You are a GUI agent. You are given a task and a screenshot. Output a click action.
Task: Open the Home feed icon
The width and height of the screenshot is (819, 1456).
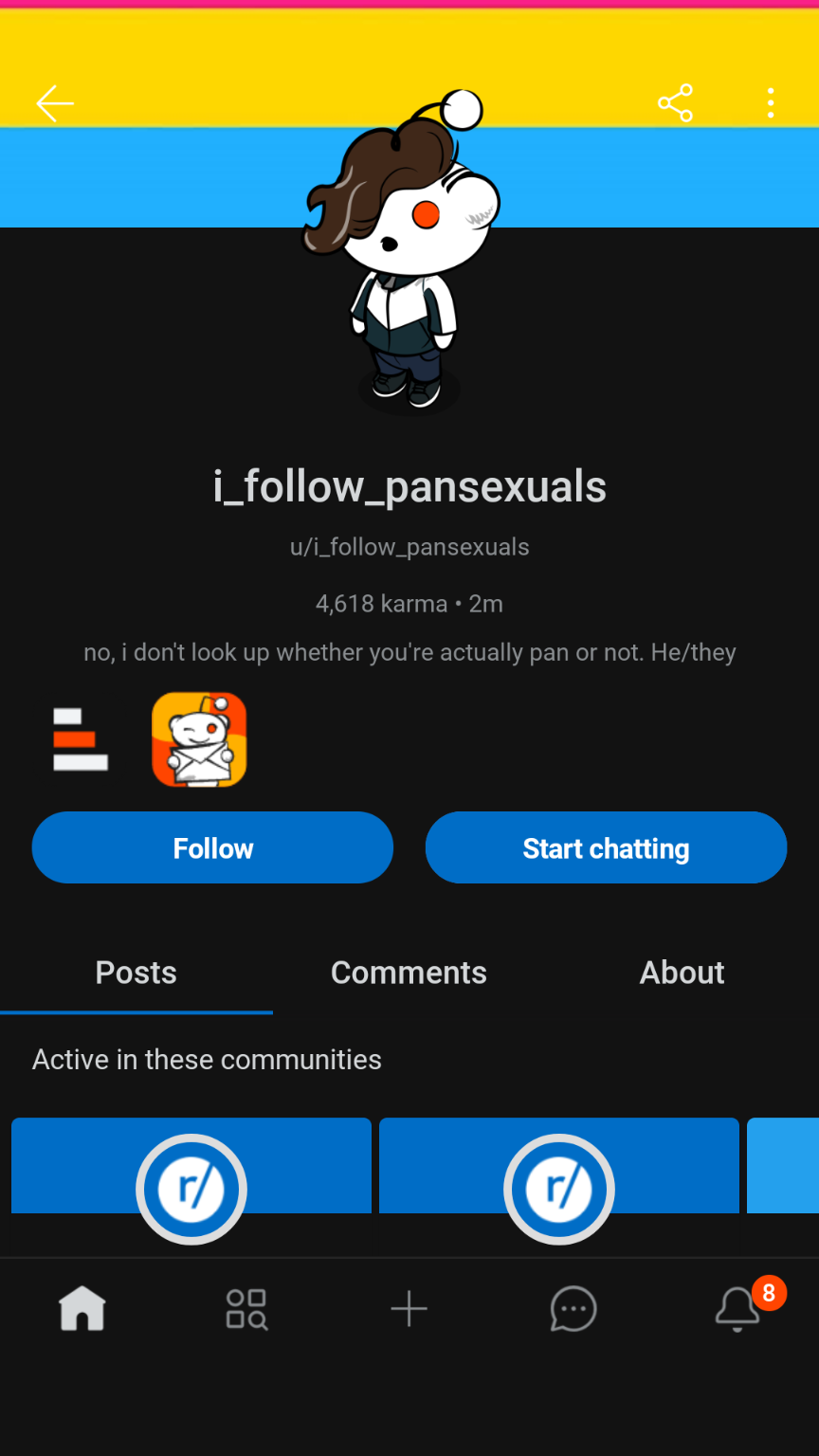point(82,1308)
